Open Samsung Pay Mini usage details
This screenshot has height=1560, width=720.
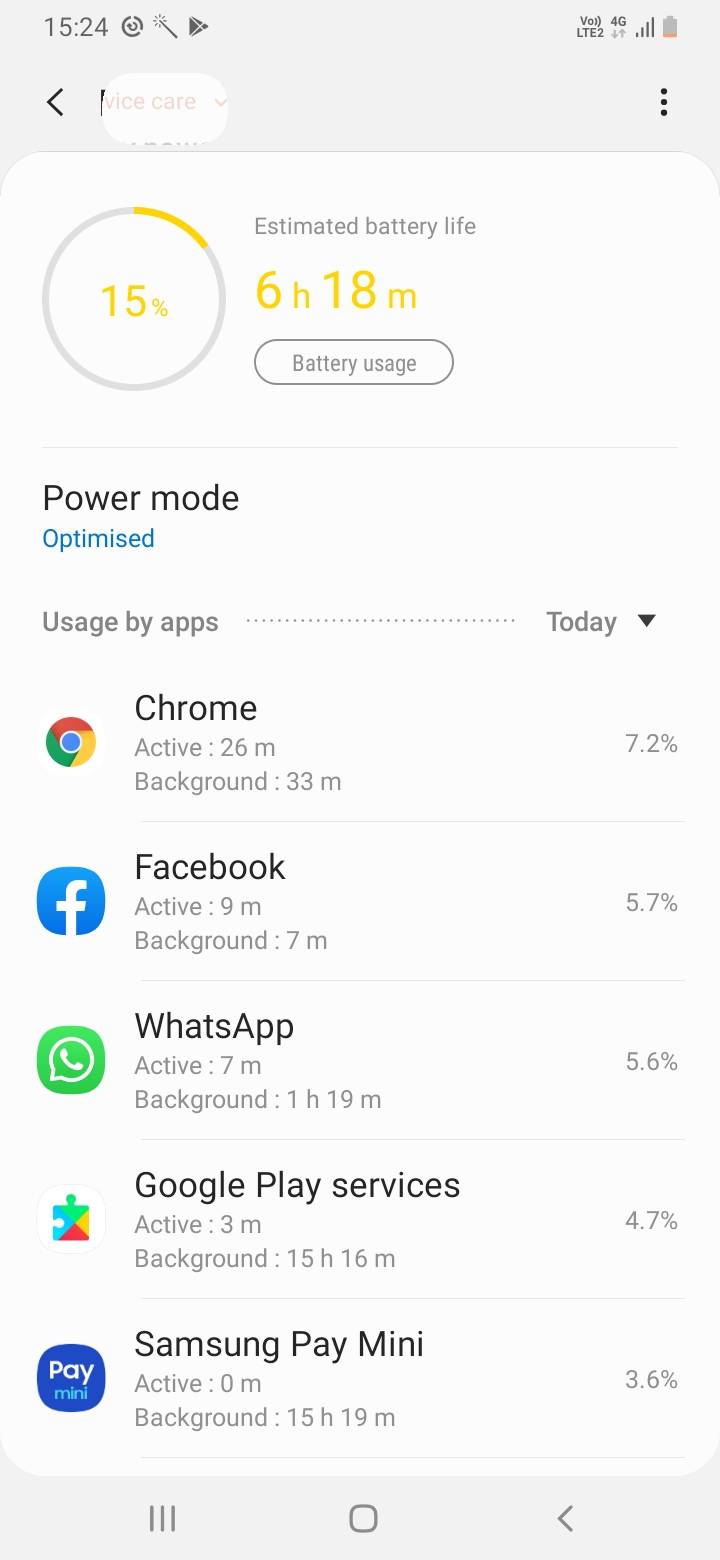(x=360, y=1380)
